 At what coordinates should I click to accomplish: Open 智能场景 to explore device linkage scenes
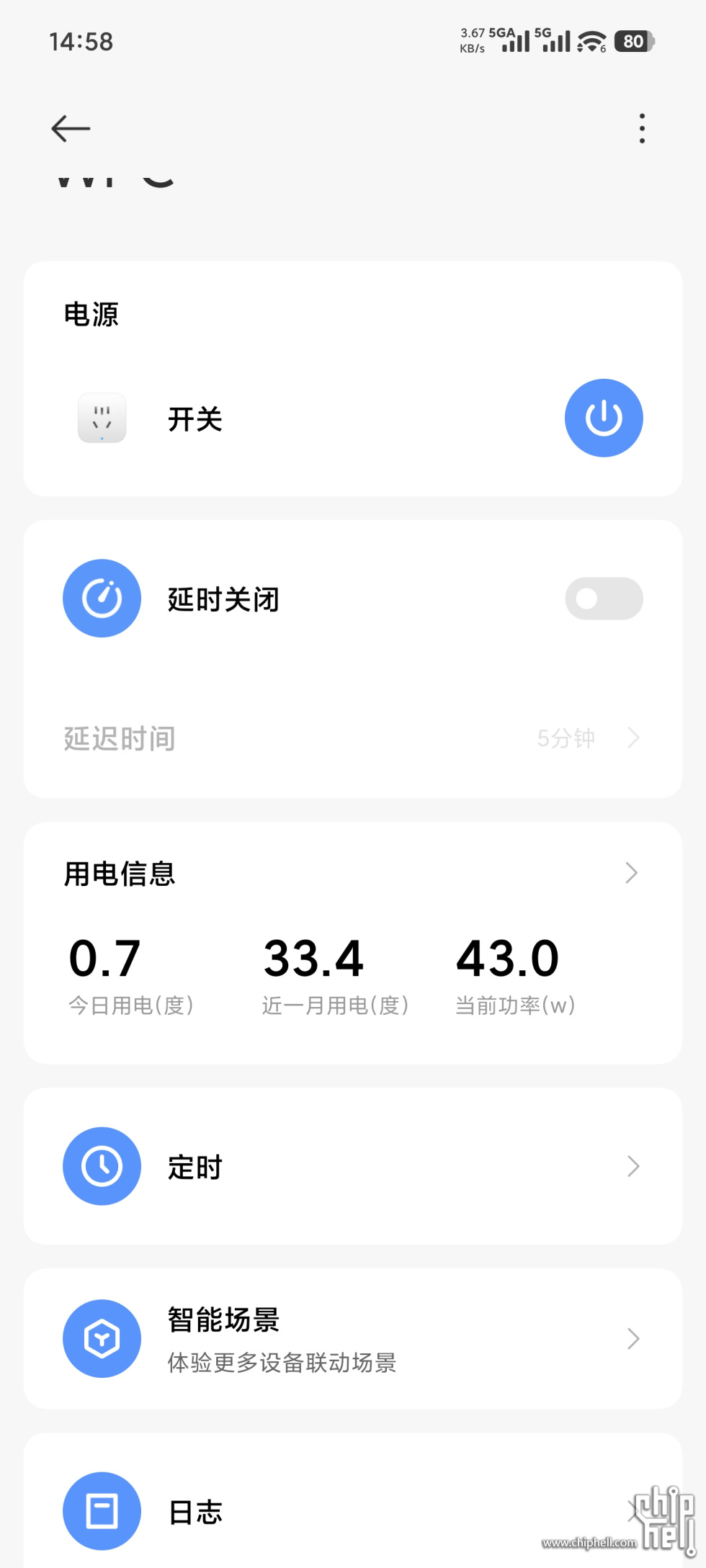coord(633,1338)
